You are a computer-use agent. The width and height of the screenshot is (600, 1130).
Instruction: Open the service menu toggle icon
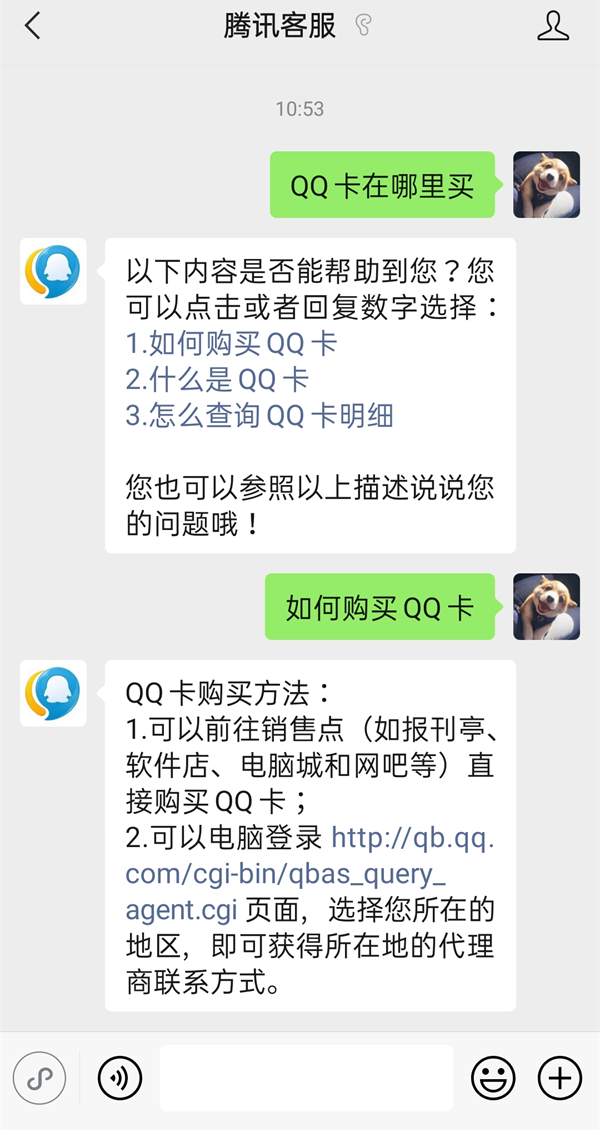coord(40,1078)
